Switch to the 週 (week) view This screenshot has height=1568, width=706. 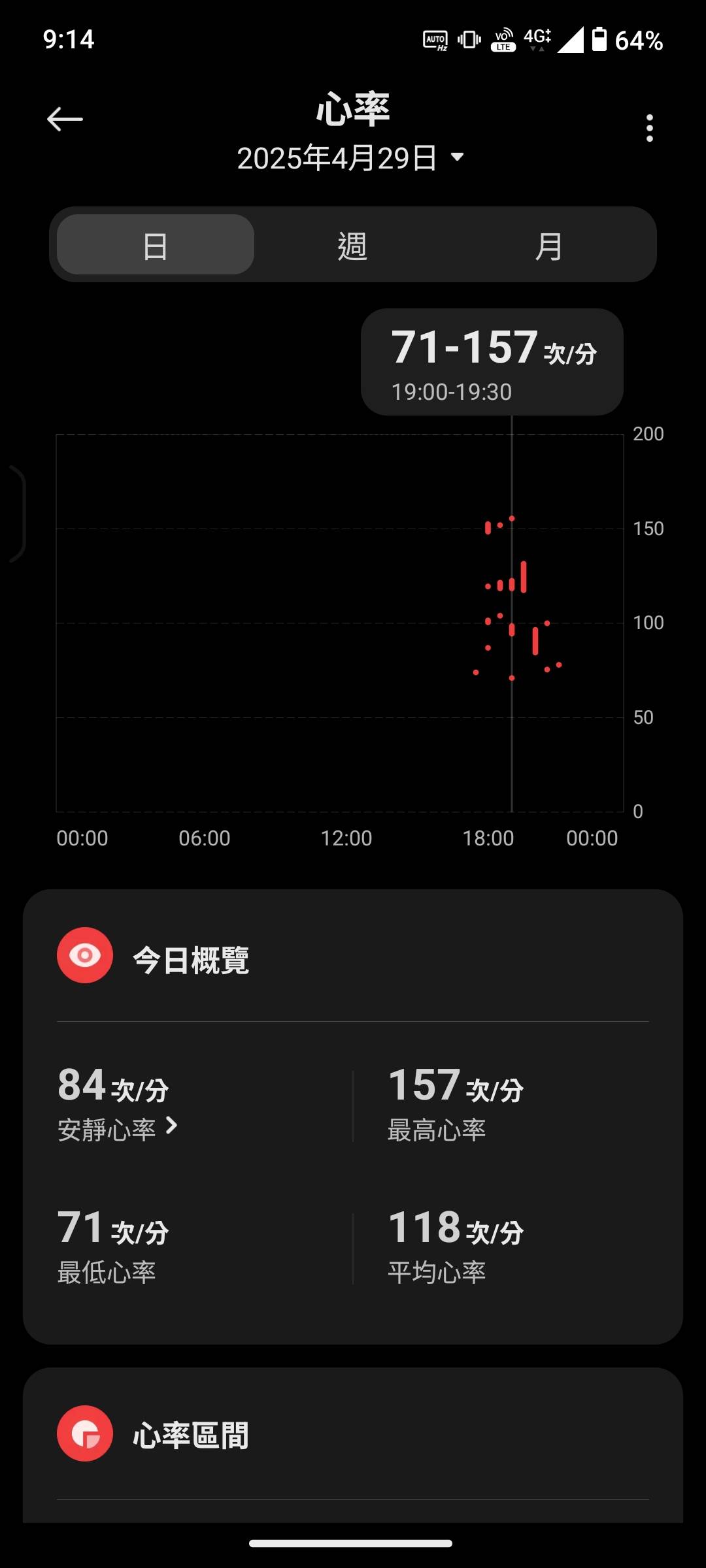352,246
